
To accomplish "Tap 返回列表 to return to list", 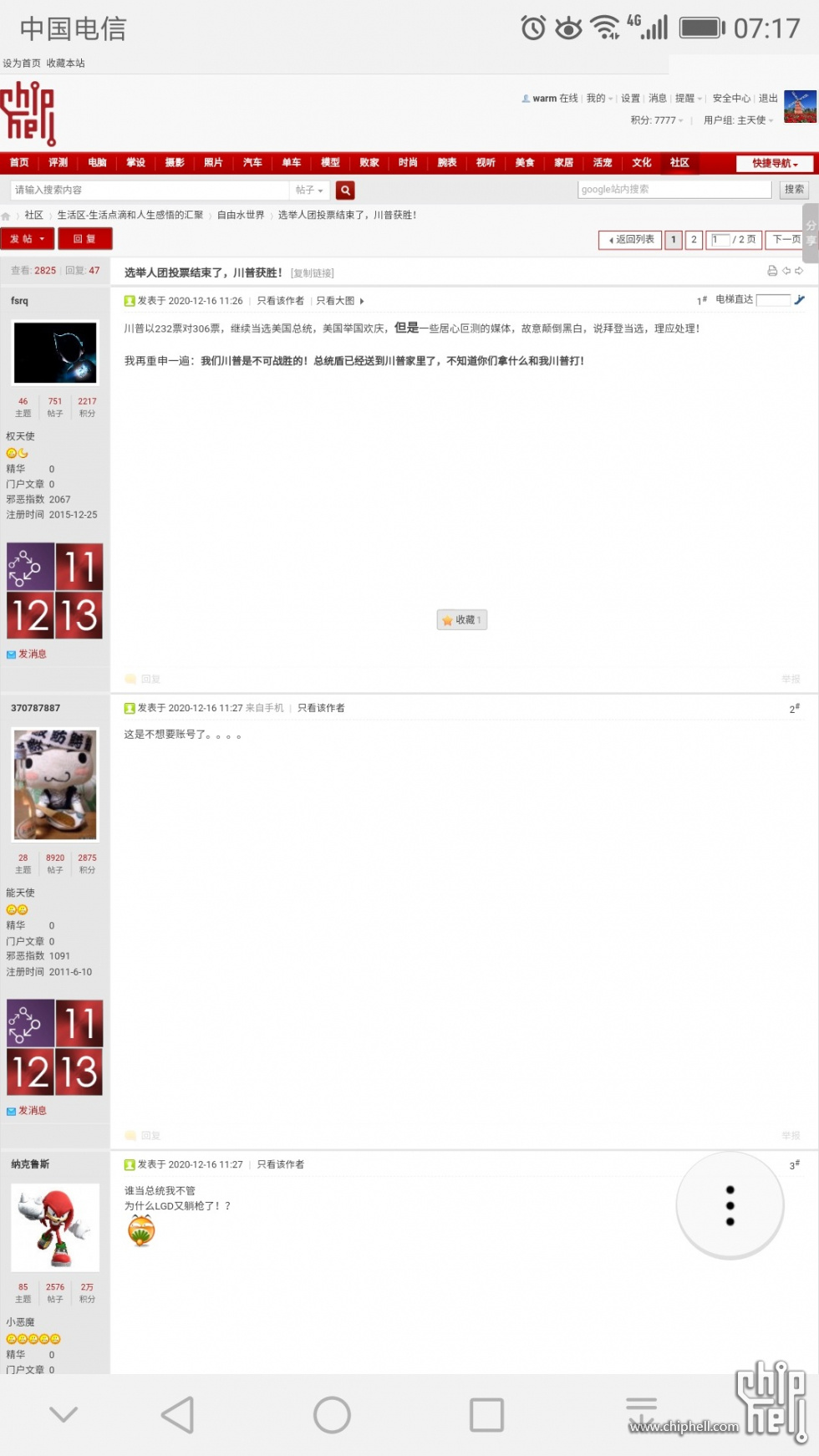I will coord(631,240).
